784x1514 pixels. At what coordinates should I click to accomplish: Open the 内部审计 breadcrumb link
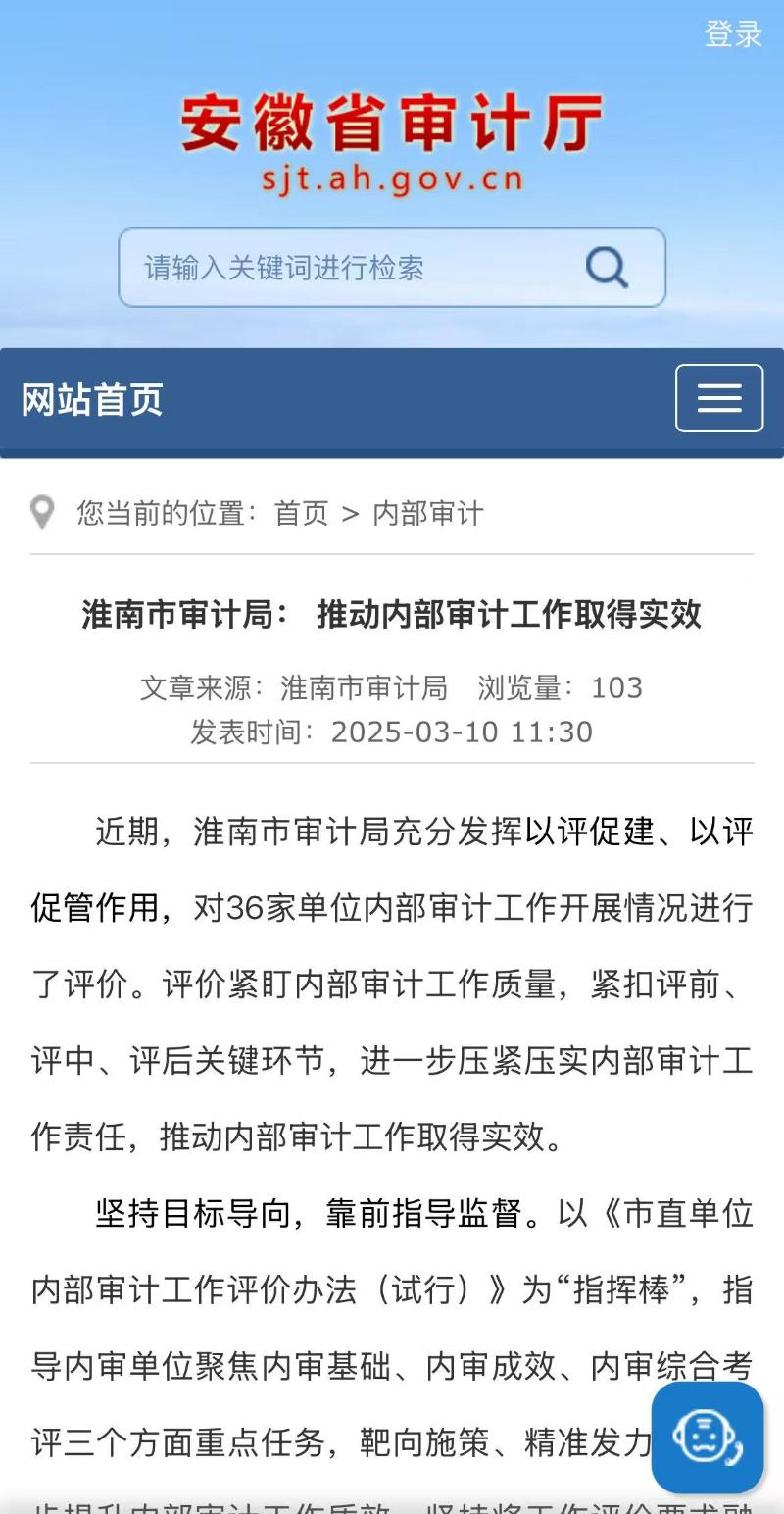click(x=428, y=513)
